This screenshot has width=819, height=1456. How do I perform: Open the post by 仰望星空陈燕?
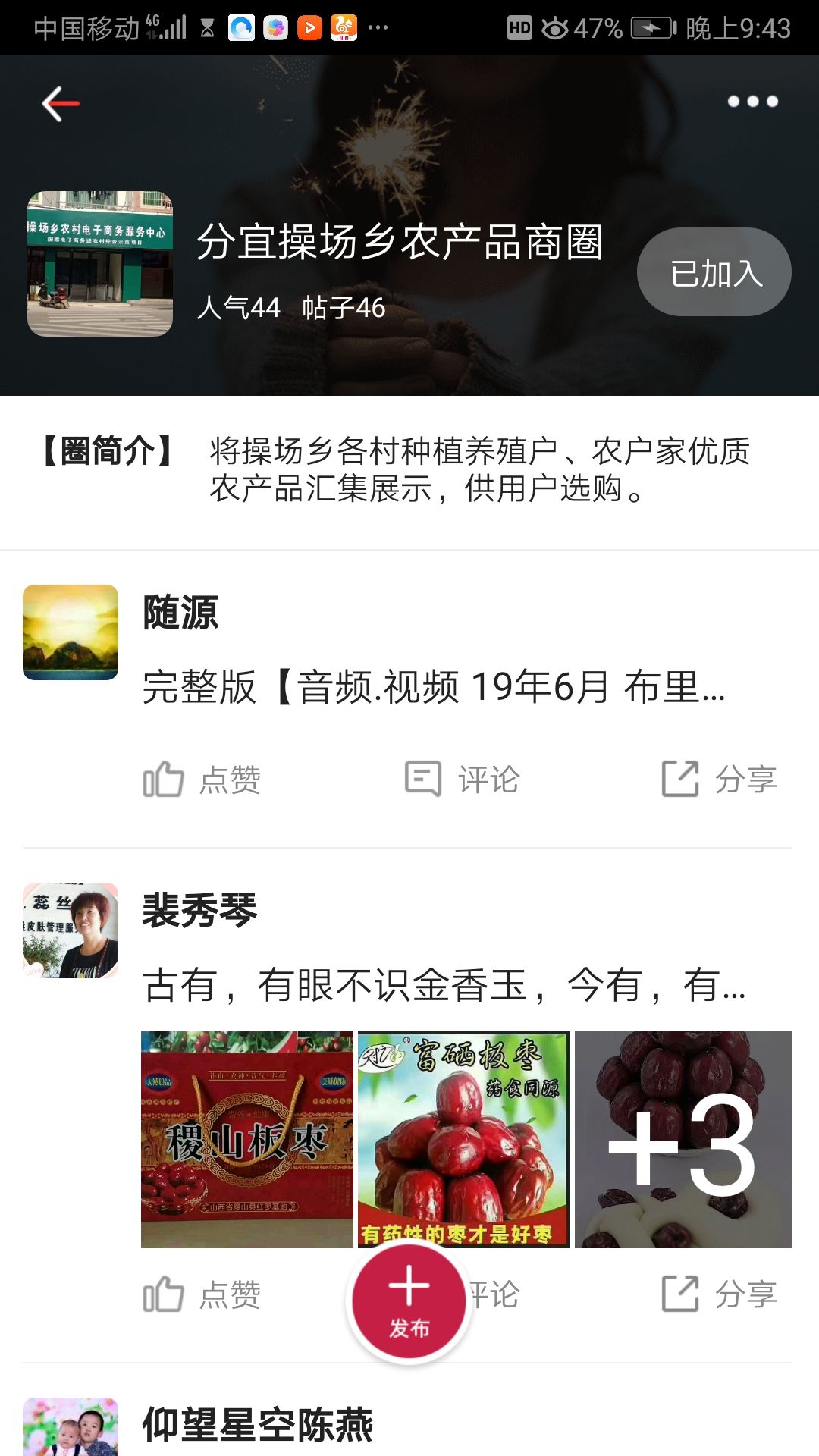coord(258,1425)
